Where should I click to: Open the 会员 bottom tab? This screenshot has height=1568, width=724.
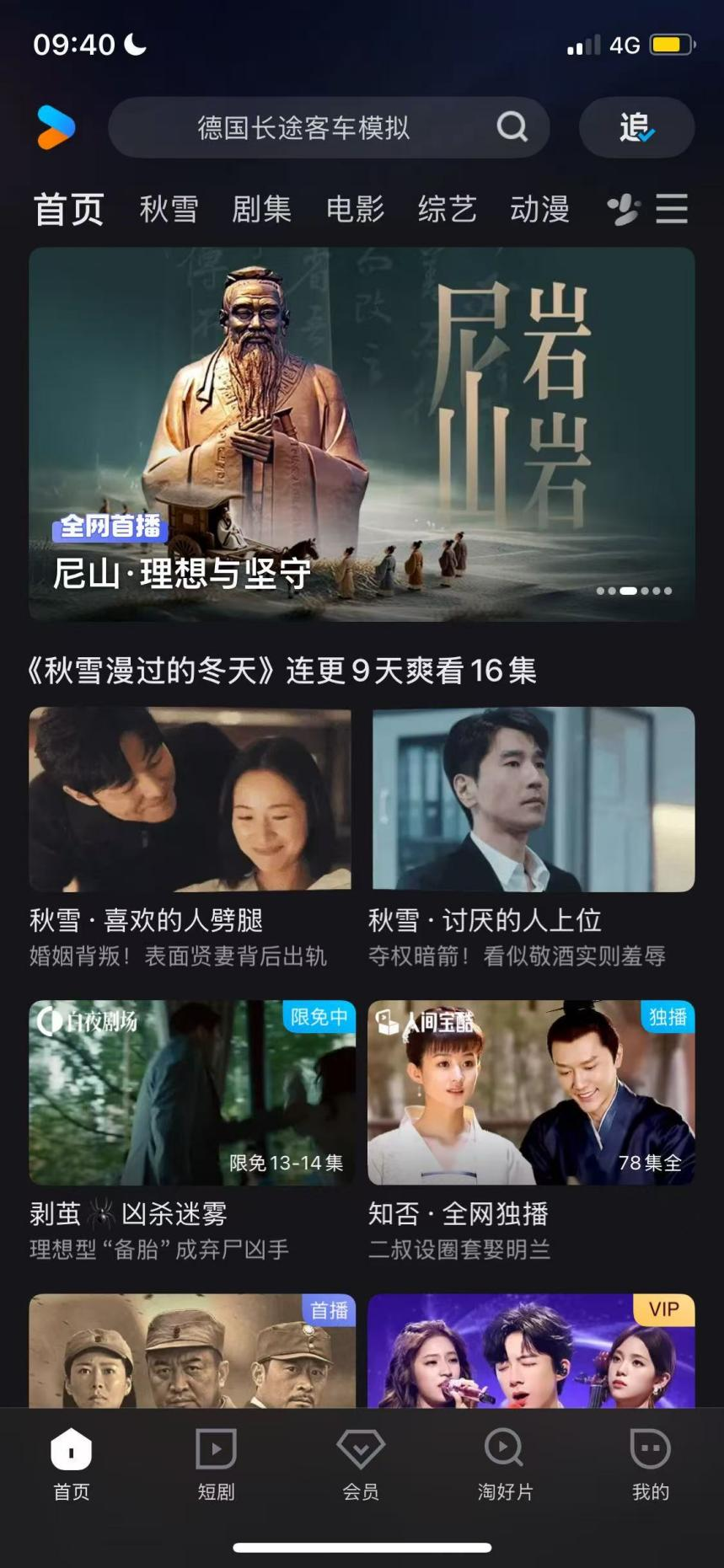click(x=361, y=1464)
